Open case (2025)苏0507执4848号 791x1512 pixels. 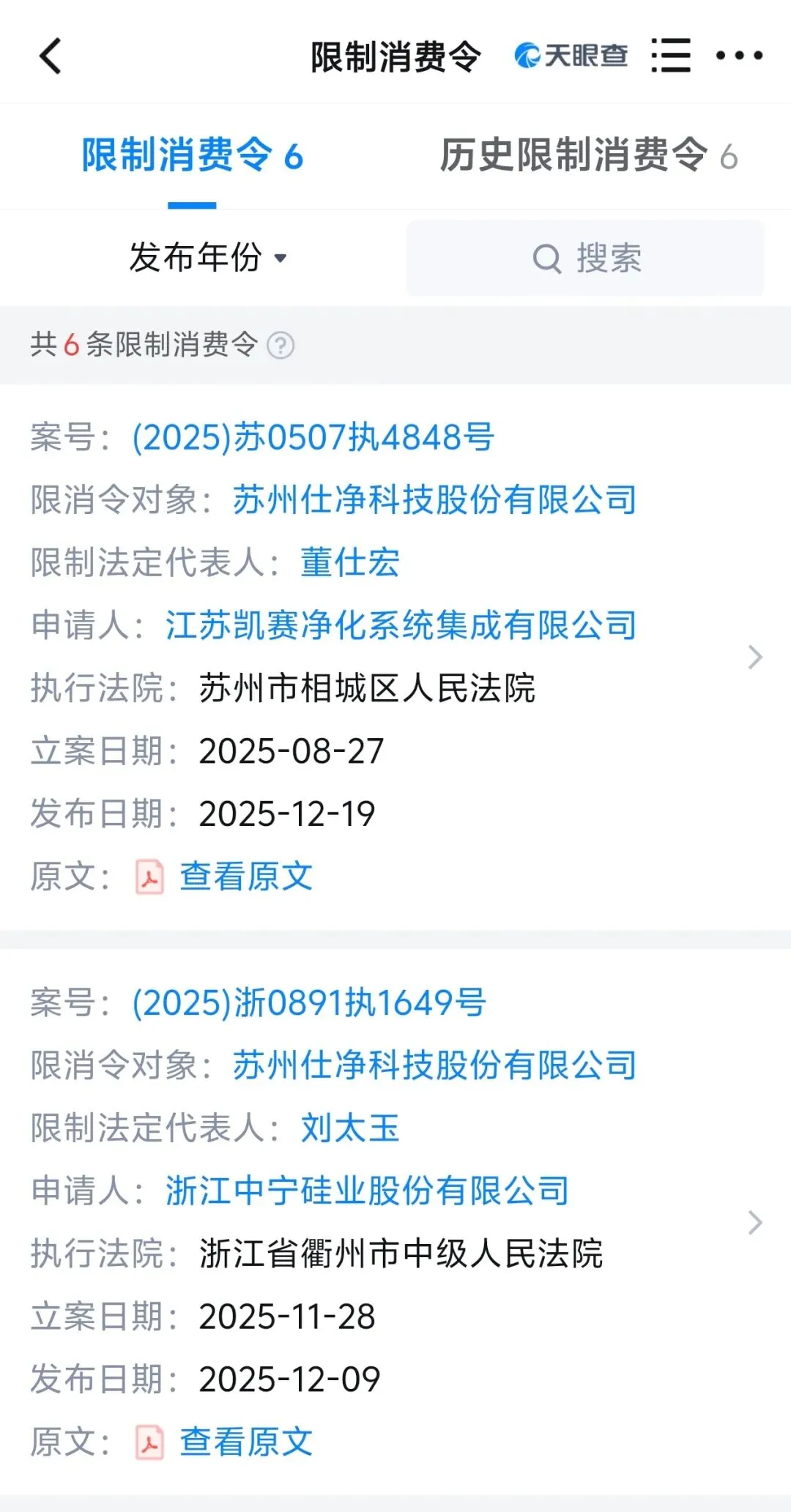pyautogui.click(x=313, y=437)
